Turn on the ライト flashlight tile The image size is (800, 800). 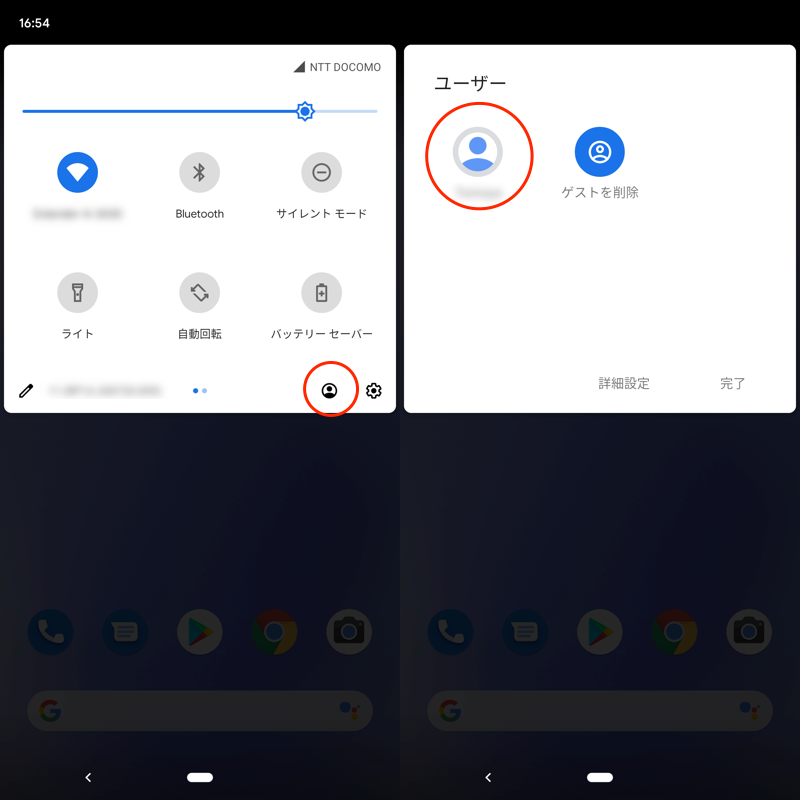[78, 293]
